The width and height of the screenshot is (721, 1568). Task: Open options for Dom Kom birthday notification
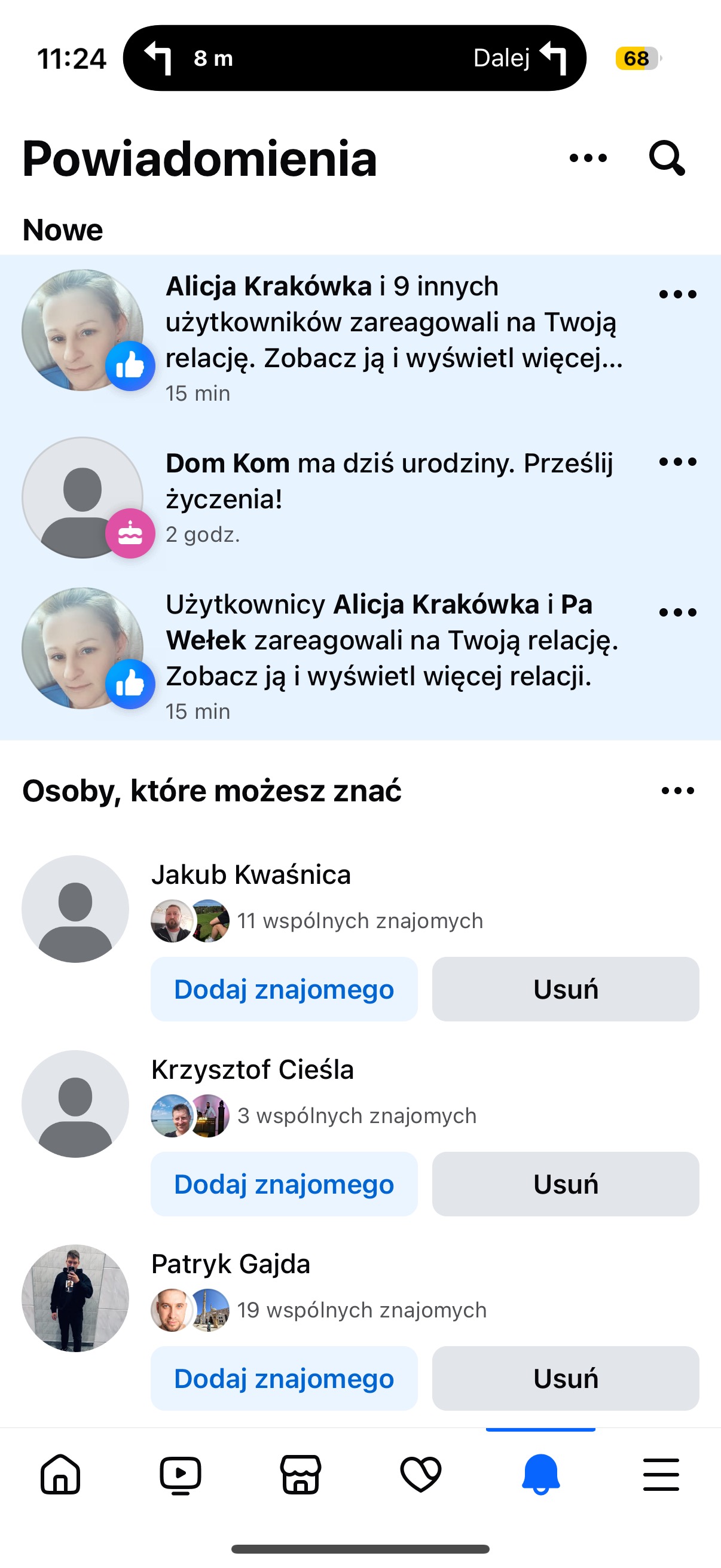coord(677,462)
